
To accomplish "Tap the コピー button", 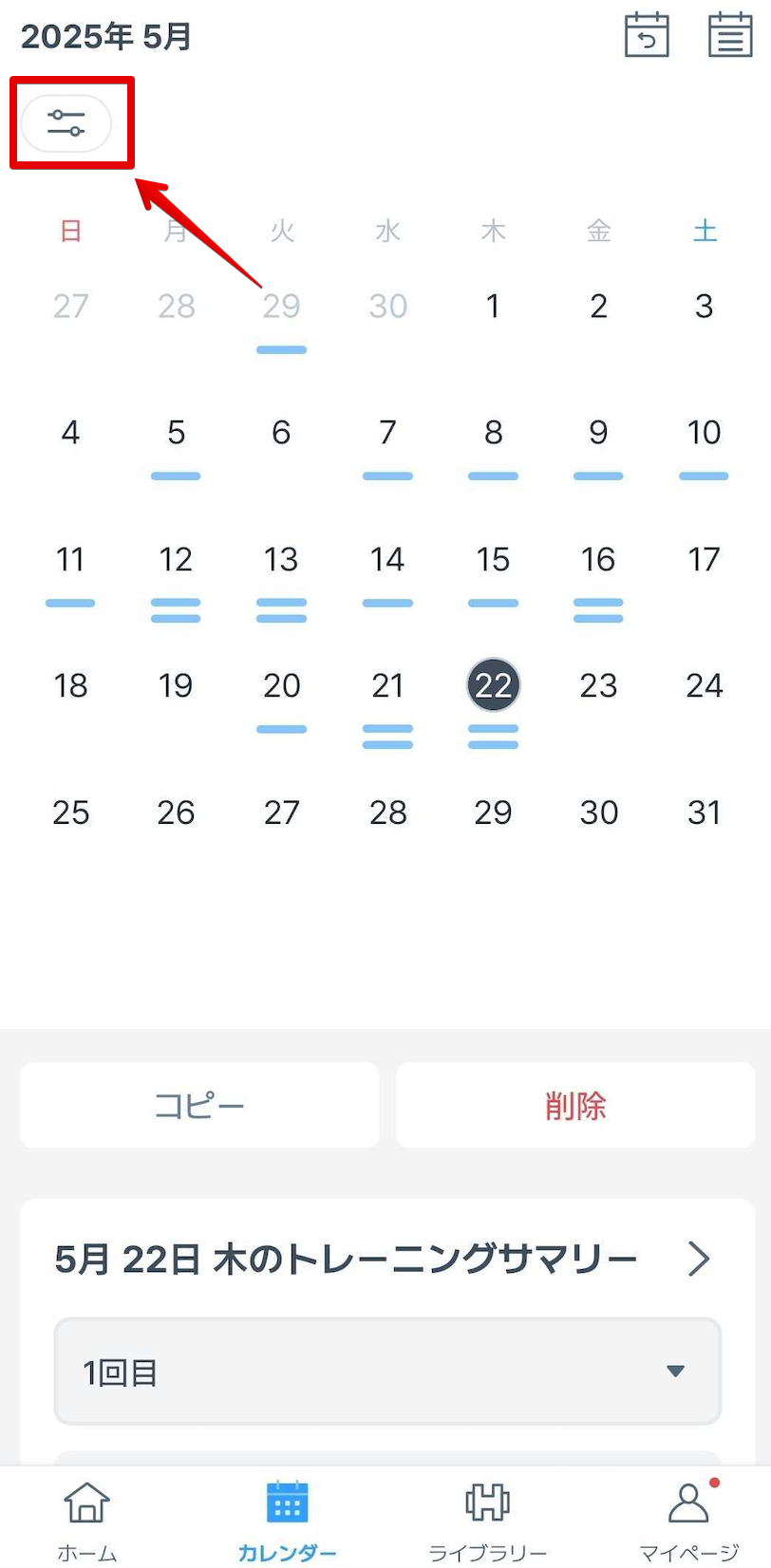I will click(x=199, y=1105).
